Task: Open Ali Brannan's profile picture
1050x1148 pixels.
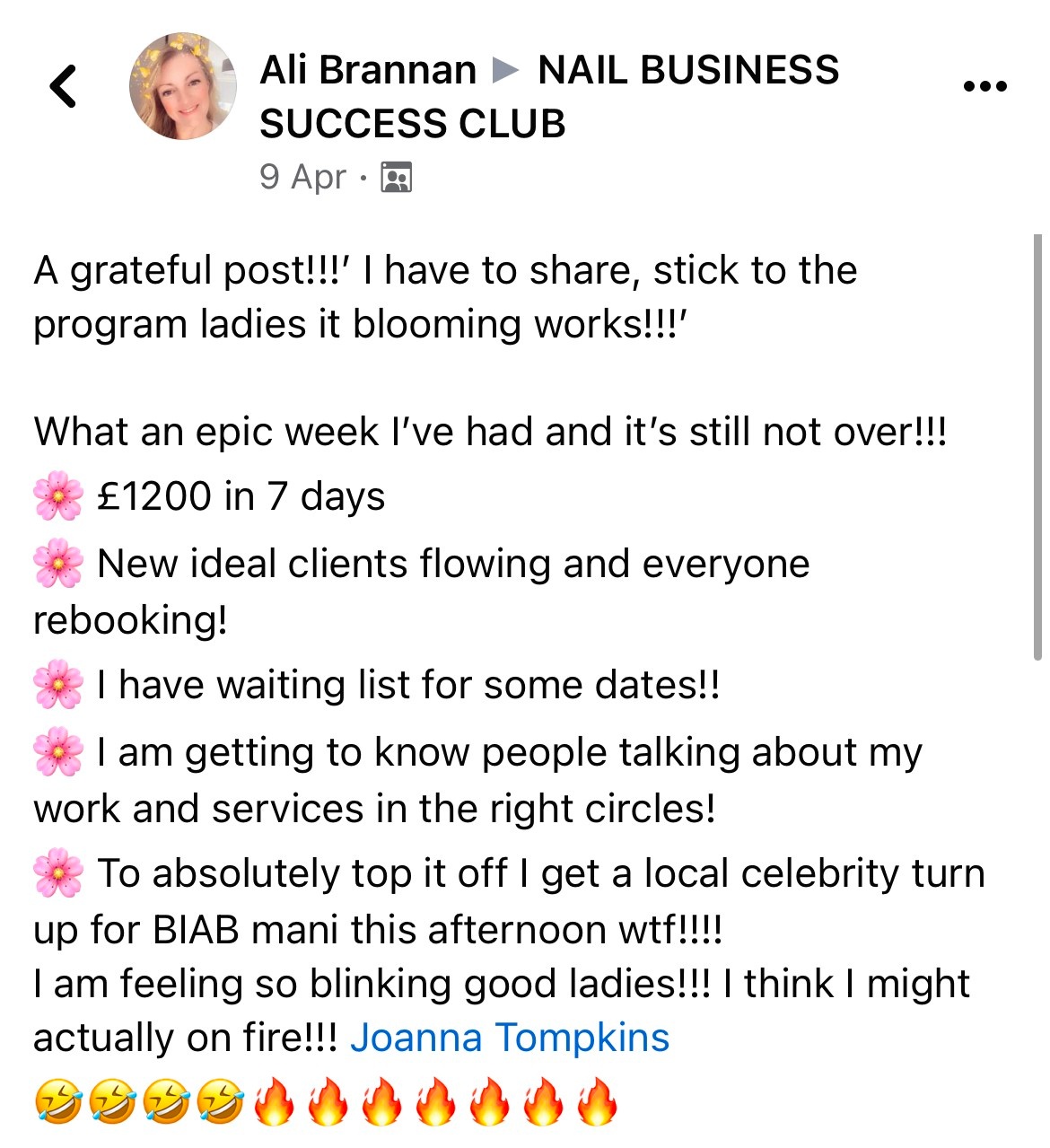Action: (x=183, y=87)
